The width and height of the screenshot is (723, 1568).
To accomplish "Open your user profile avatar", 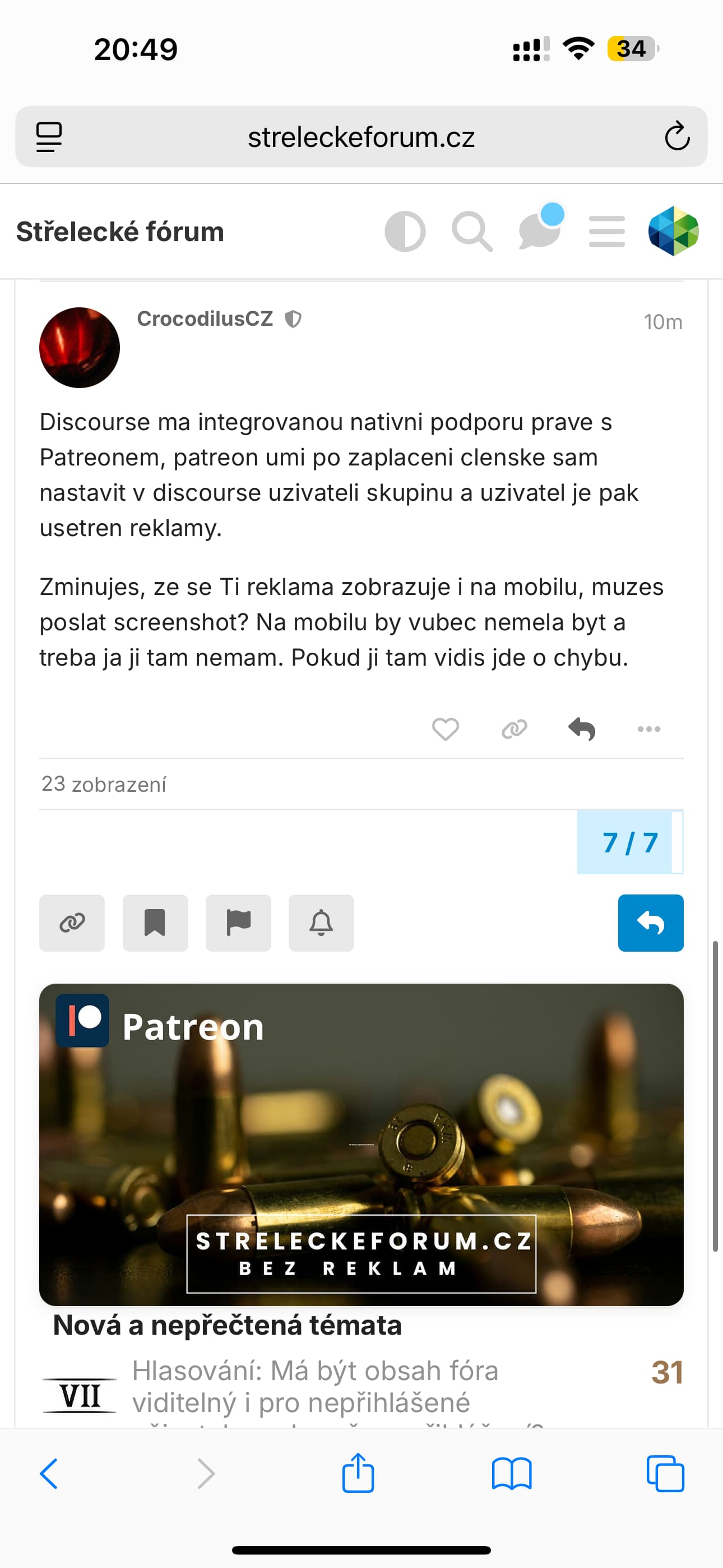I will pyautogui.click(x=673, y=231).
